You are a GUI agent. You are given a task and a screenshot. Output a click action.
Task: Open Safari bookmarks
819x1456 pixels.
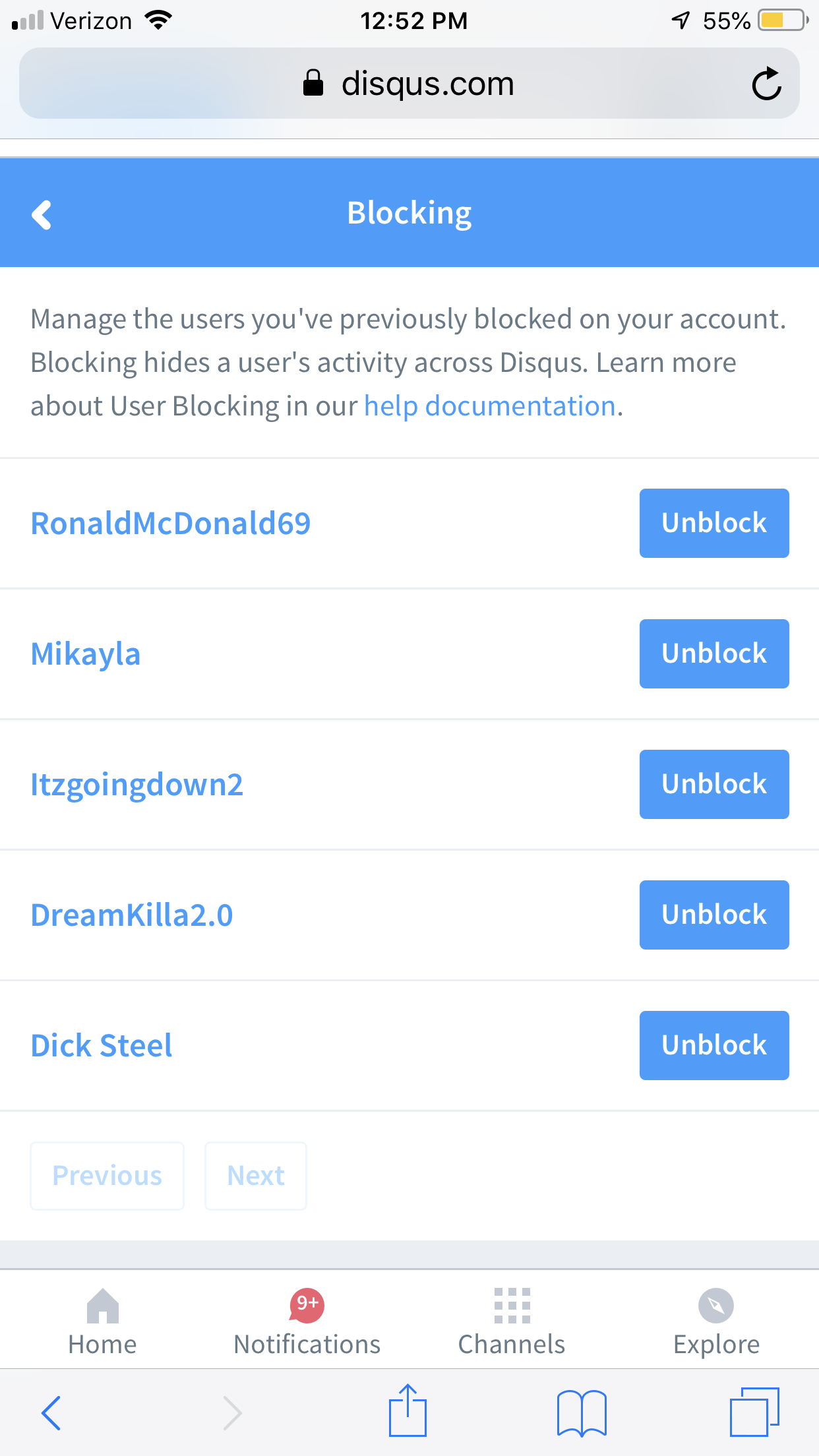click(582, 1412)
